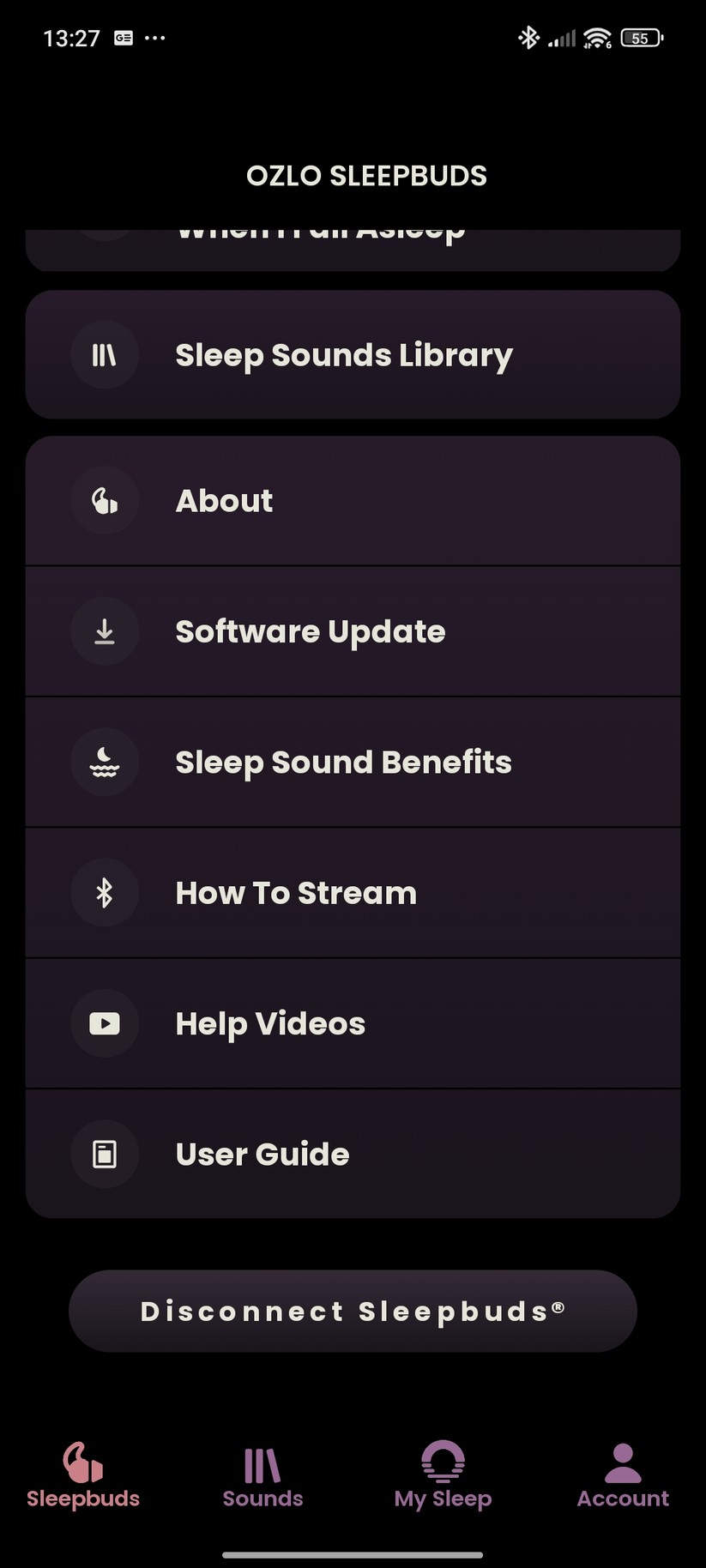Screen dimensions: 706x1568
Task: Tap the Sounds library icon at bottom
Action: 262,1462
